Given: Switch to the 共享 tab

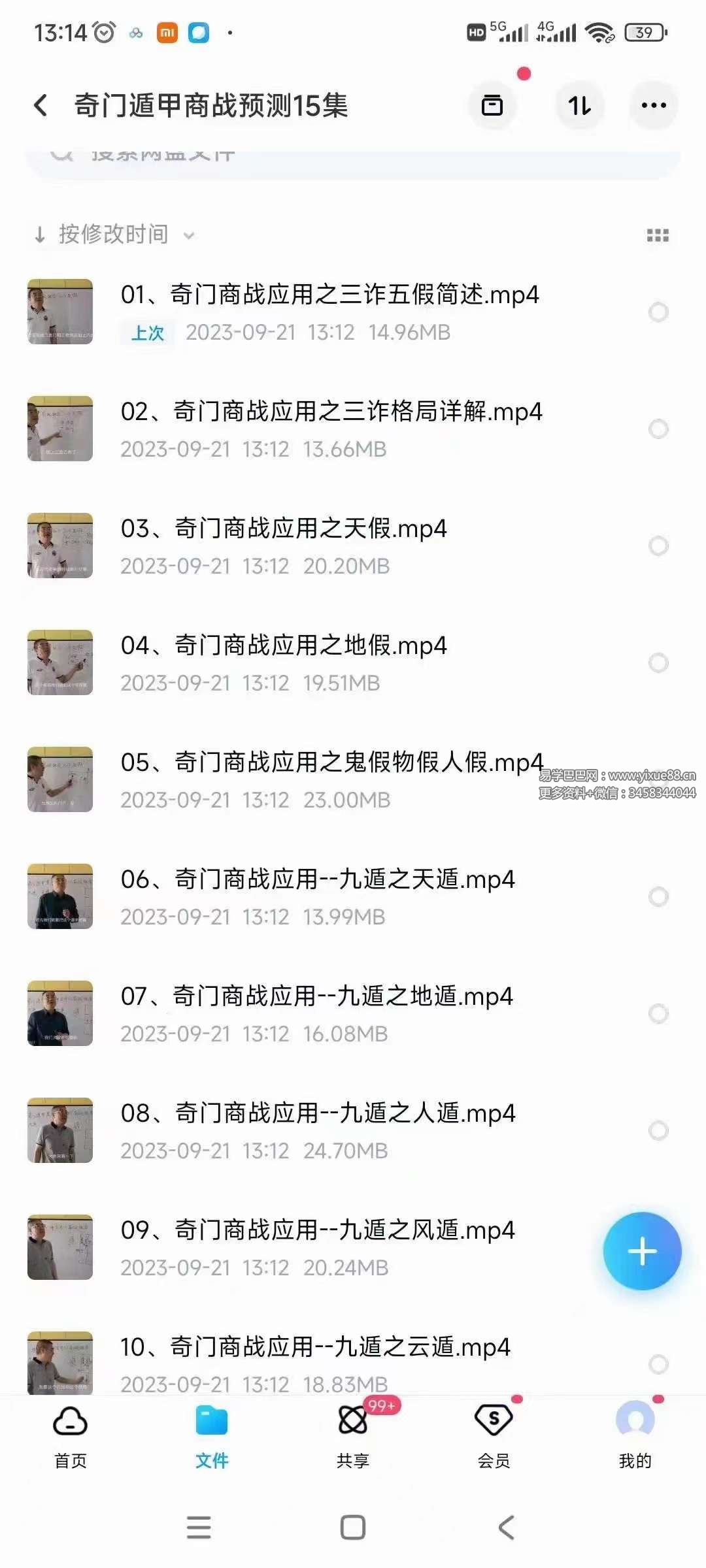Looking at the screenshot, I should (353, 1434).
